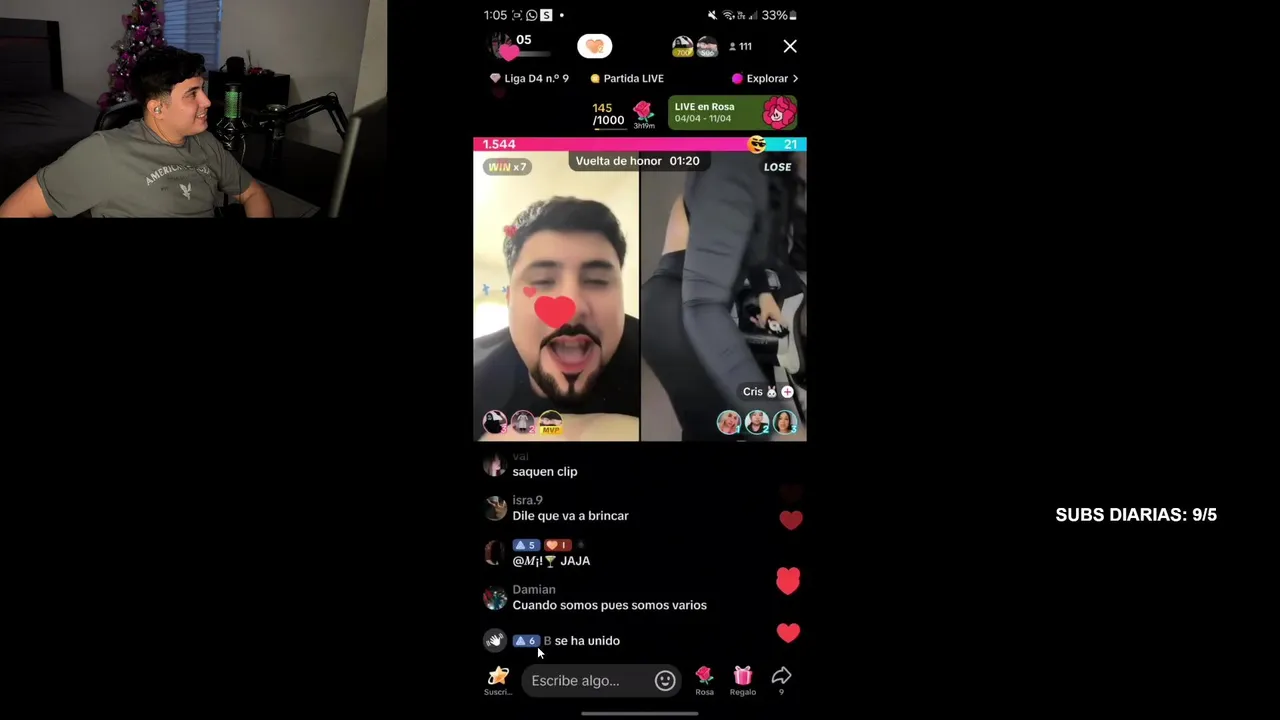Close the live stream
1280x720 pixels.
pyautogui.click(x=790, y=46)
